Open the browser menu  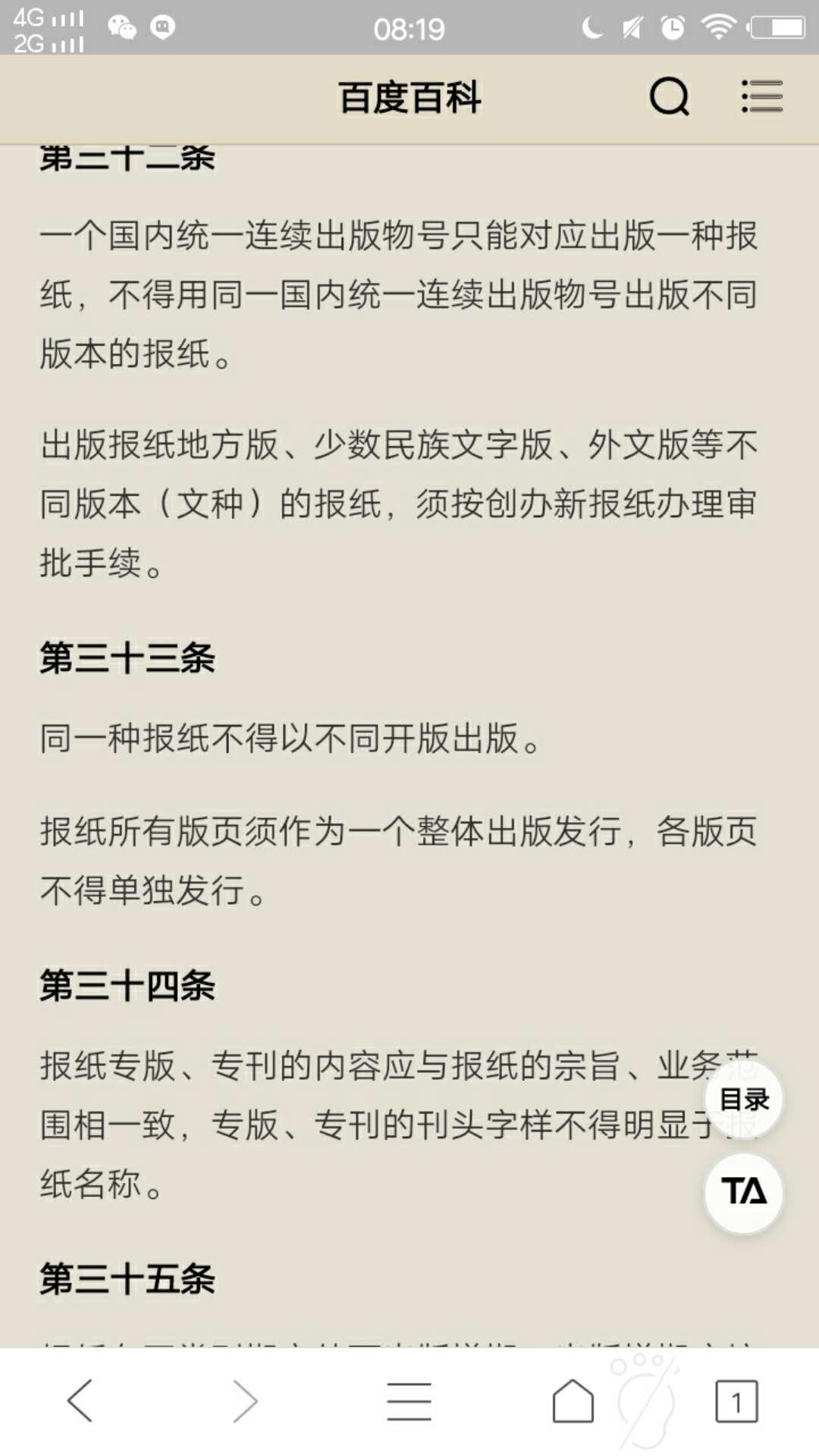pos(409,1401)
